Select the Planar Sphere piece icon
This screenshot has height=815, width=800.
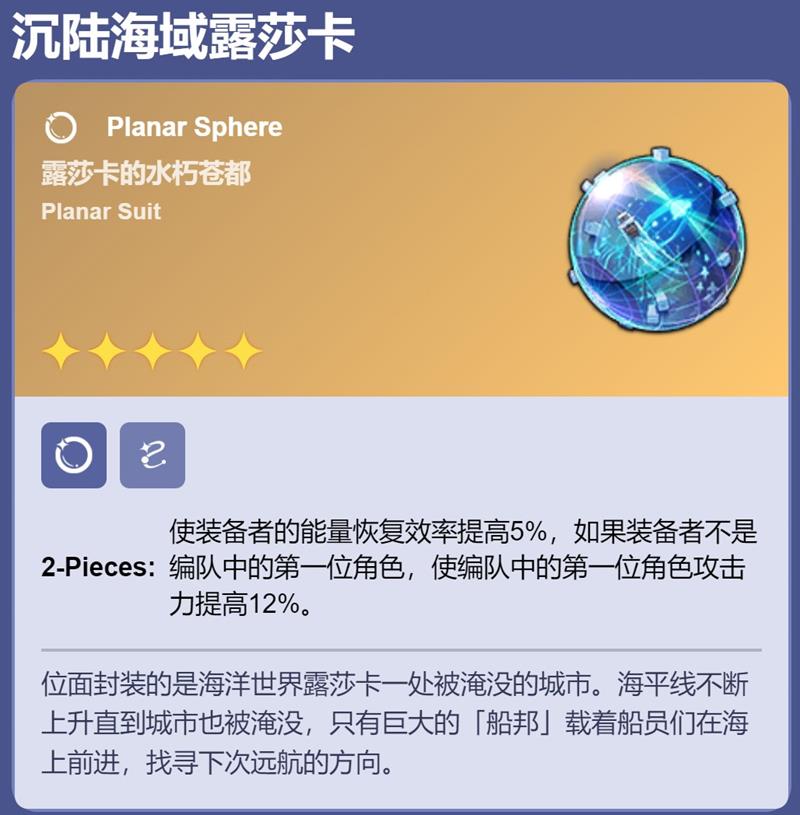tap(73, 455)
